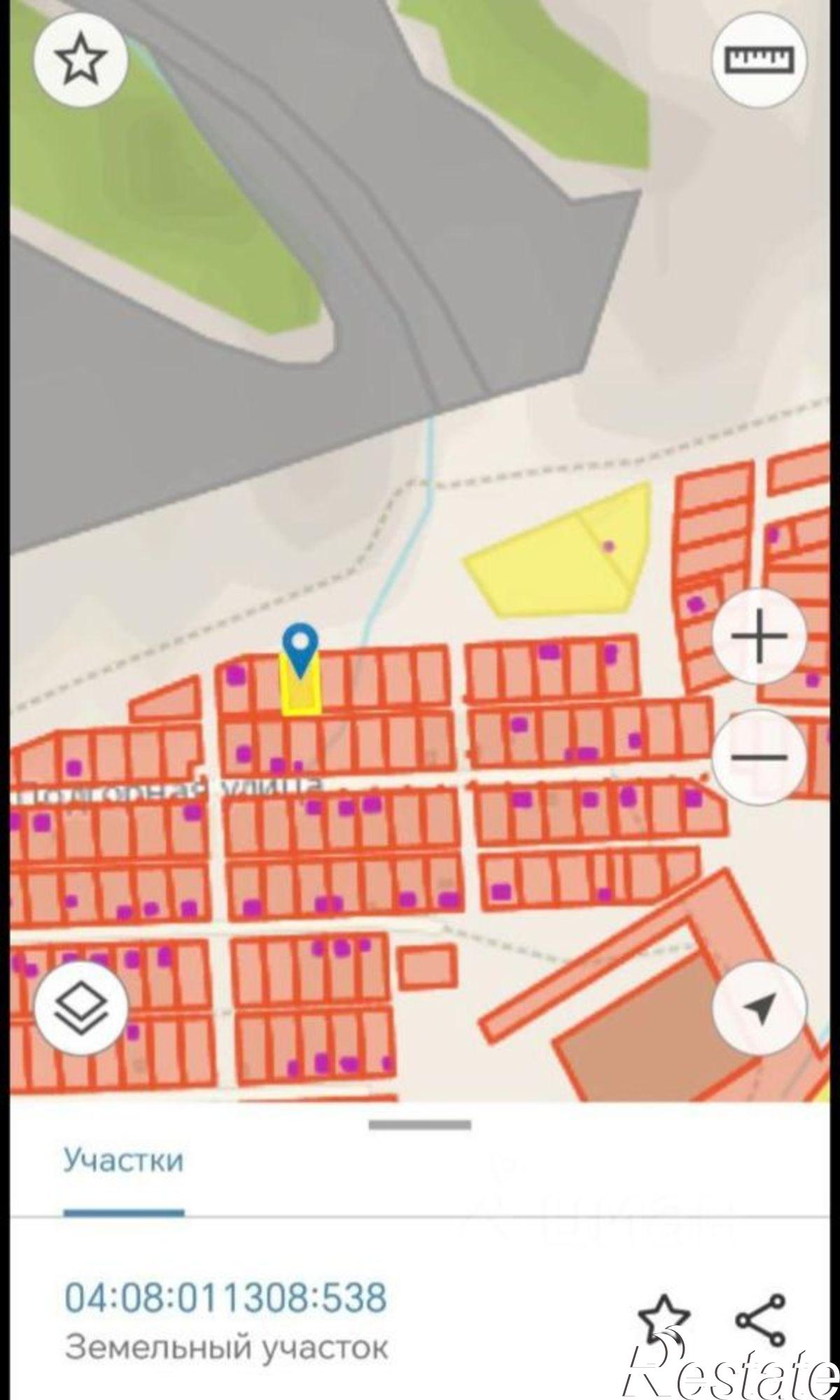
Task: Zoom in with the plus button
Action: click(x=759, y=636)
